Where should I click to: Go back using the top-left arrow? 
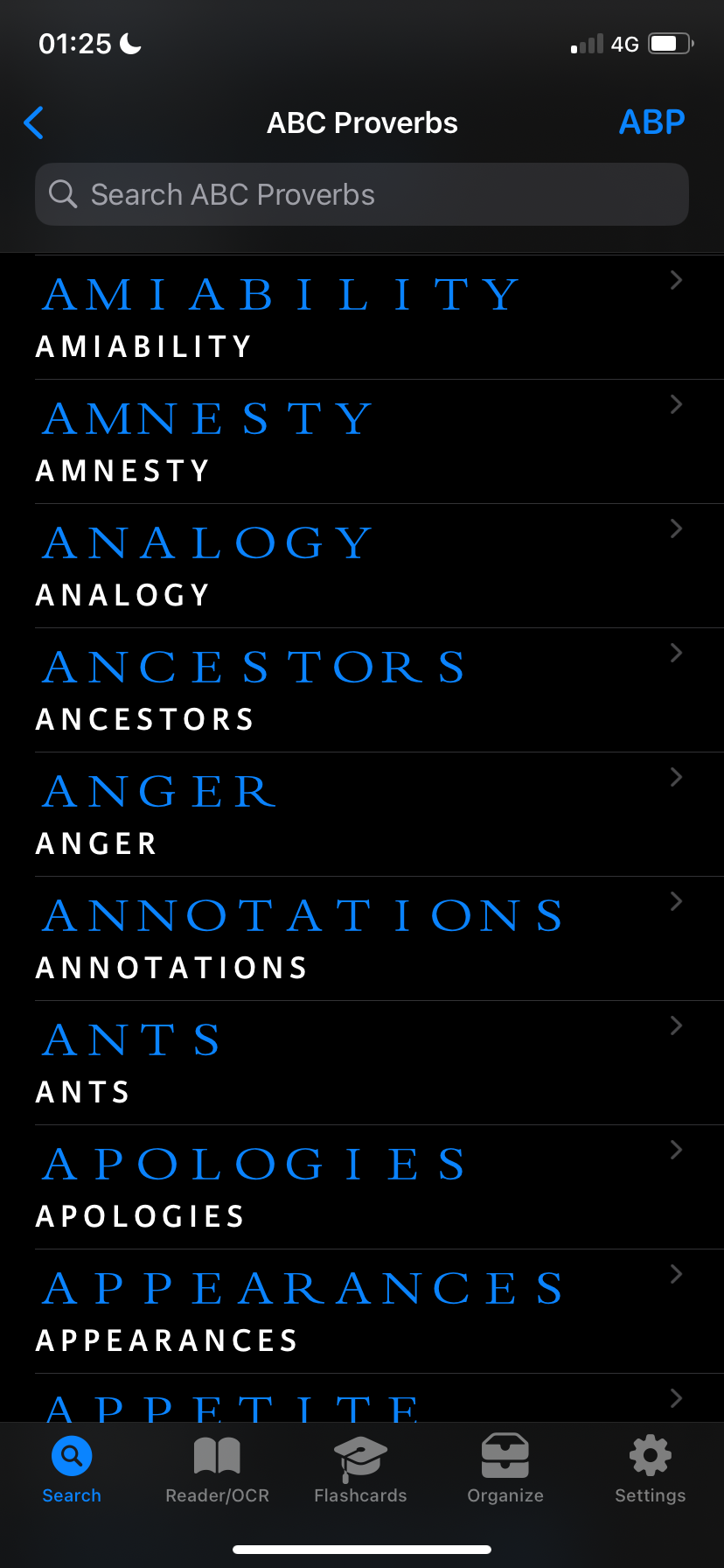[x=34, y=122]
